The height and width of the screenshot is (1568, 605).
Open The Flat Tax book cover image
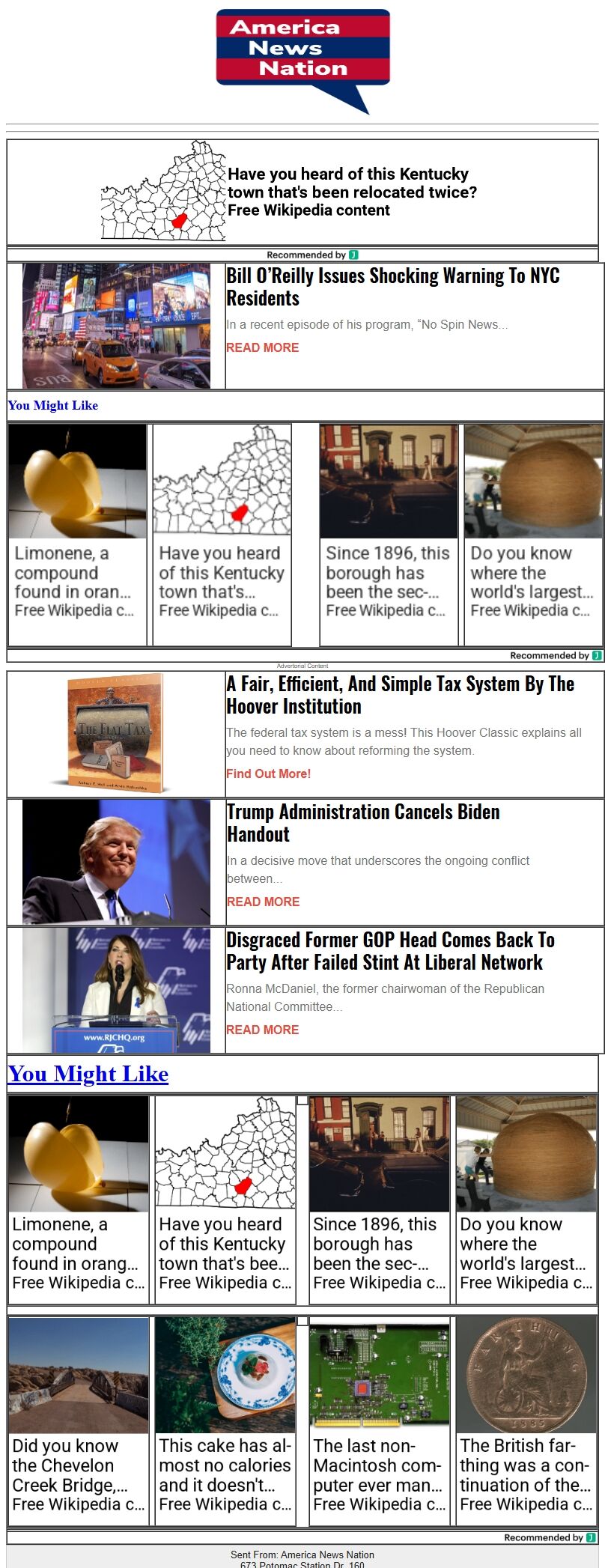click(x=116, y=734)
